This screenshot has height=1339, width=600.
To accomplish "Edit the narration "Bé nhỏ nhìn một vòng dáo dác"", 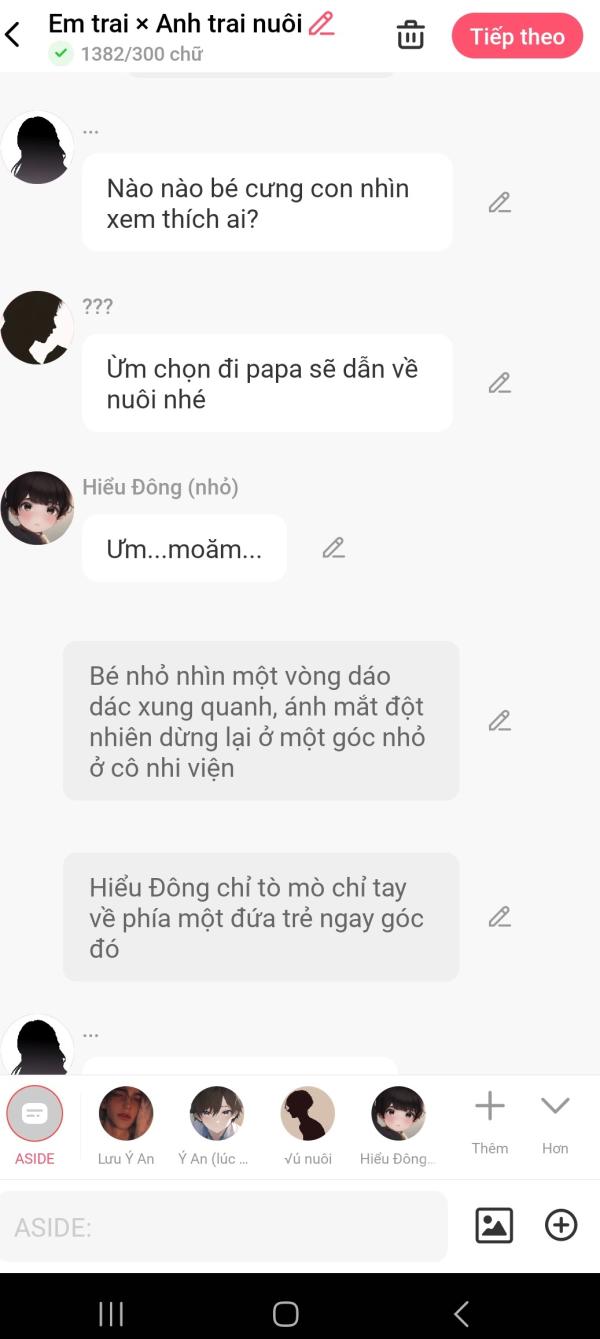I will click(x=500, y=721).
